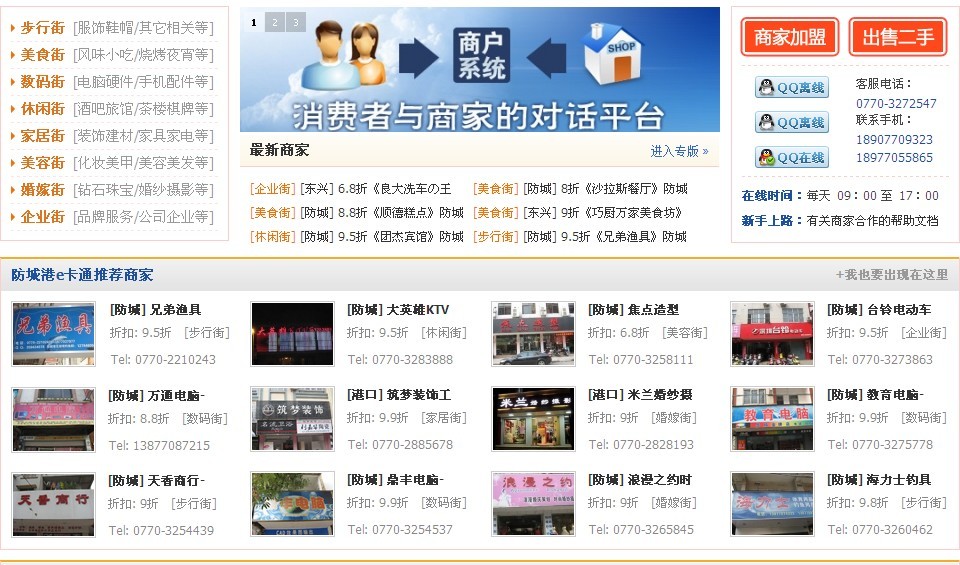960x565 pixels.
Task: Open 进入专版 link for newest merchants
Action: 679,151
